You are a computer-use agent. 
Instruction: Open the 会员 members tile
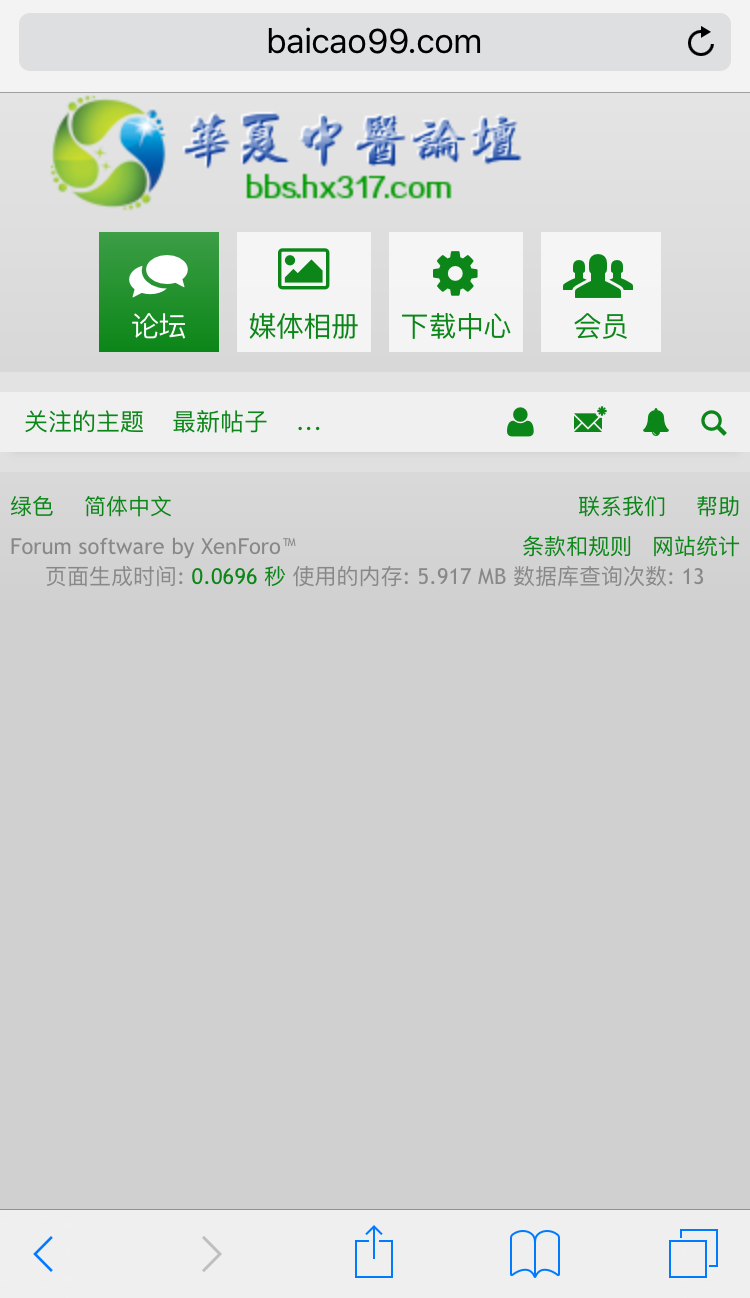601,292
